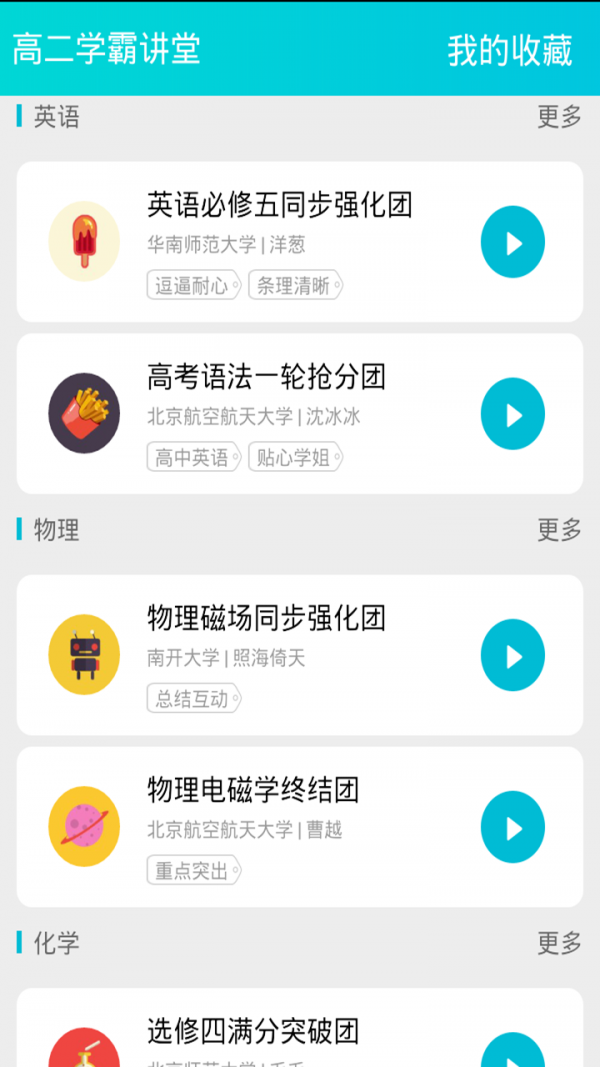Open 我的收藏 favorites
Image resolution: width=600 pixels, height=1067 pixels.
[x=509, y=50]
